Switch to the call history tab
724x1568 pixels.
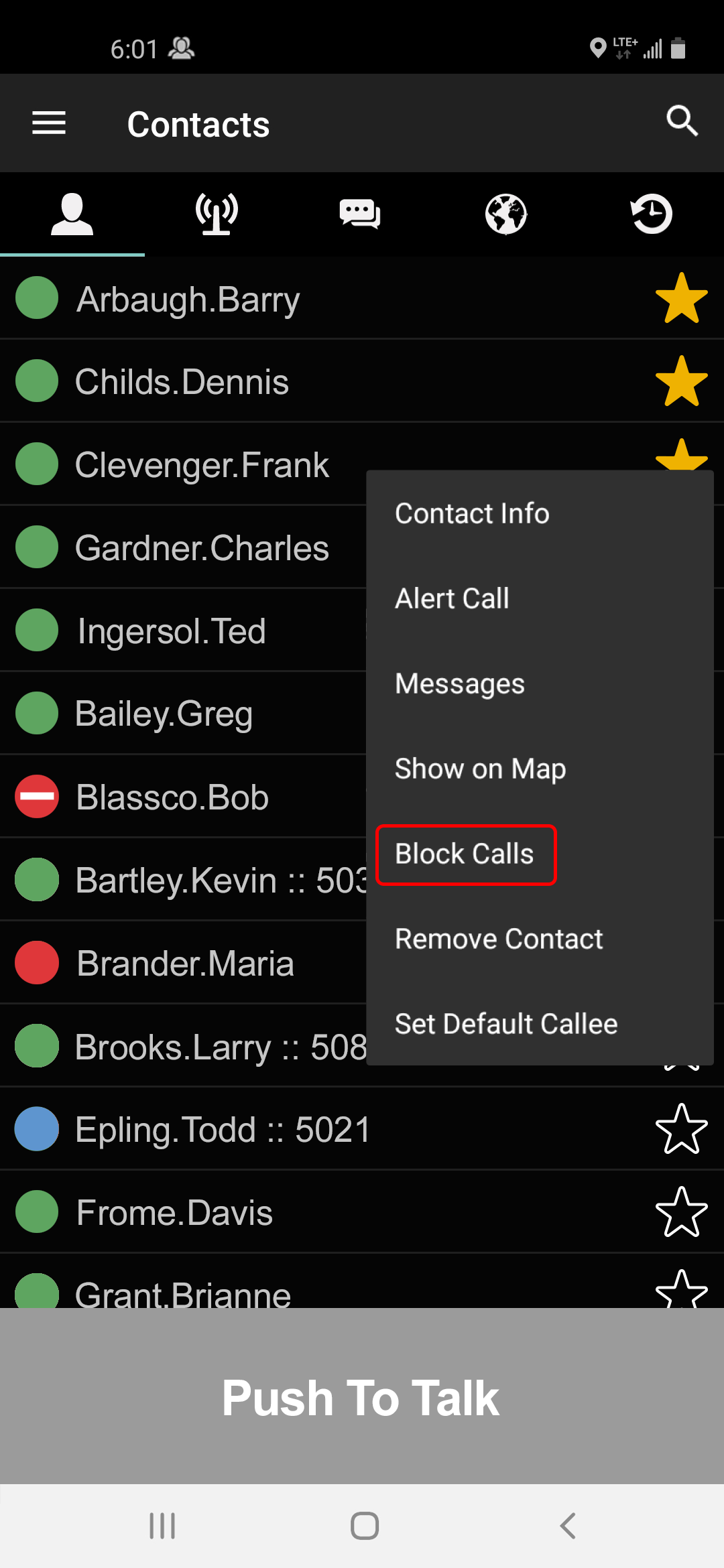click(x=651, y=214)
